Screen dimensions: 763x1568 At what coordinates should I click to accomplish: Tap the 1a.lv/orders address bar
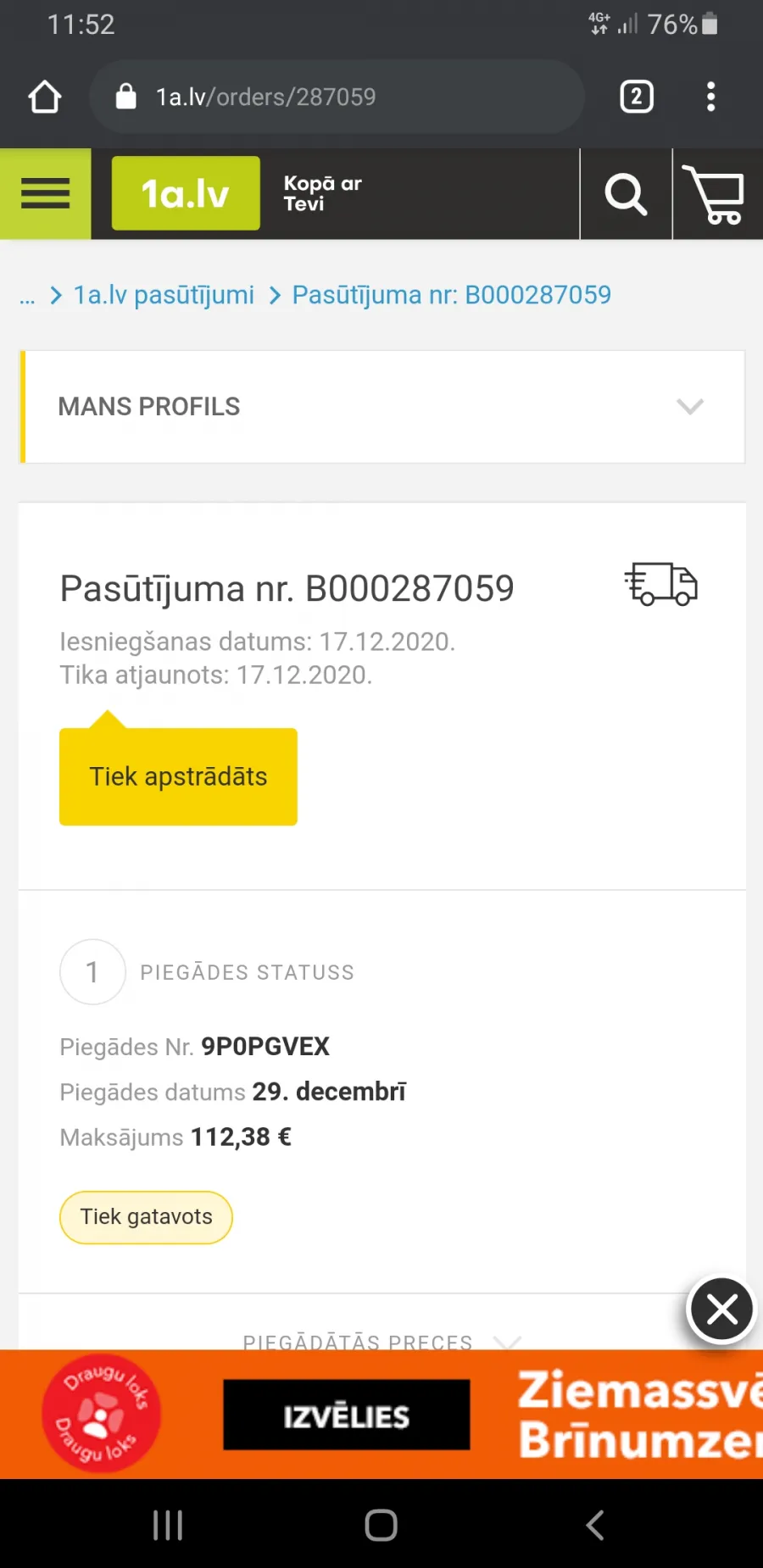click(x=337, y=97)
